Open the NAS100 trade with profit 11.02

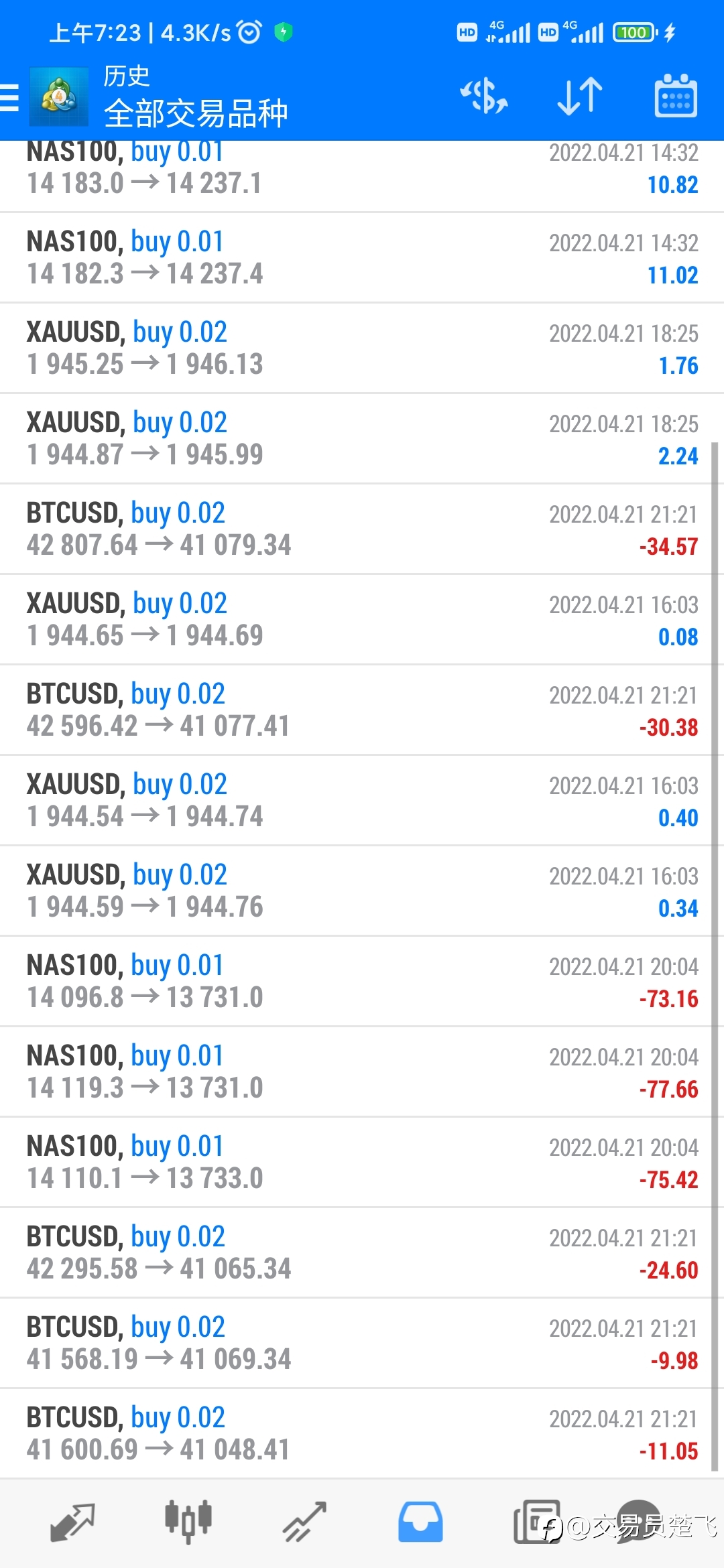pyautogui.click(x=362, y=258)
